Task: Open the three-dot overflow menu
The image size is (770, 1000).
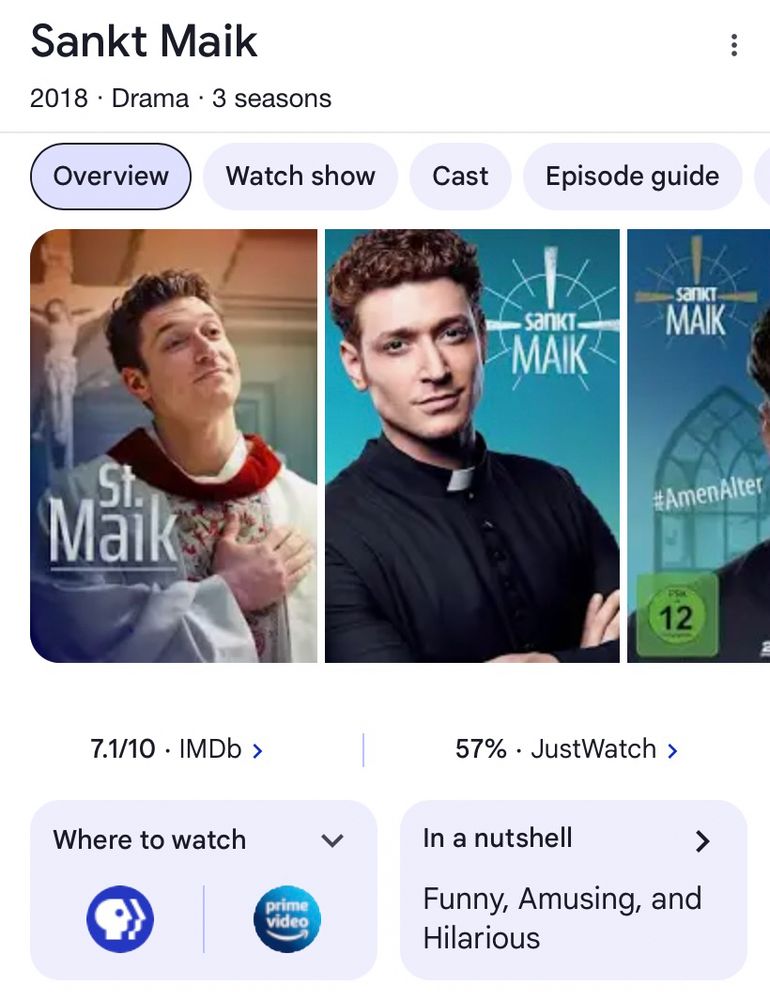Action: [x=734, y=45]
